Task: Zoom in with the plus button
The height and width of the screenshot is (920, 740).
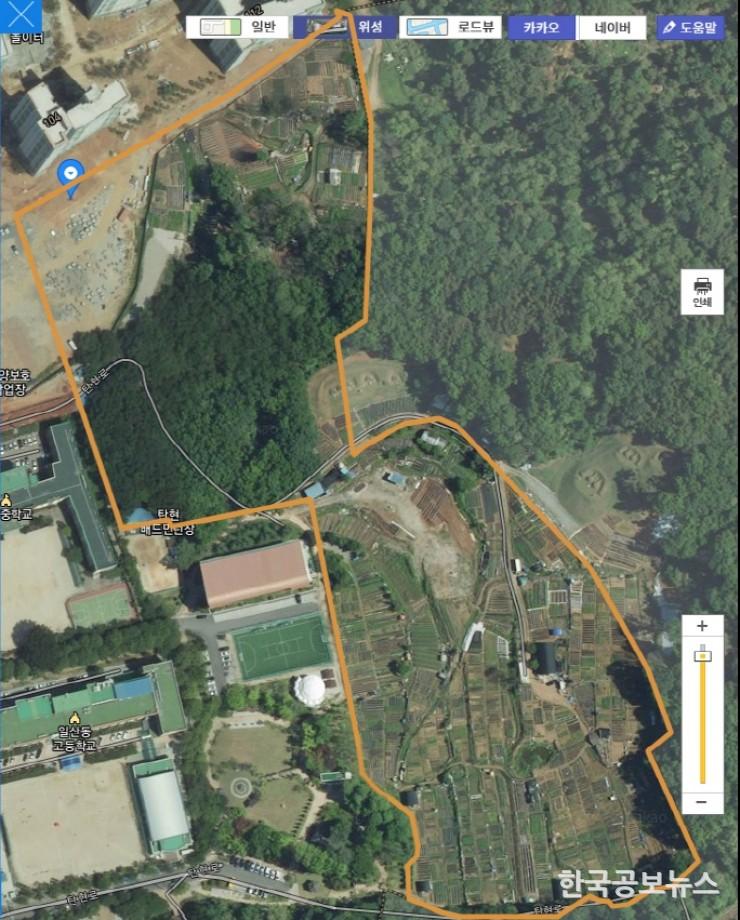Action: click(702, 627)
